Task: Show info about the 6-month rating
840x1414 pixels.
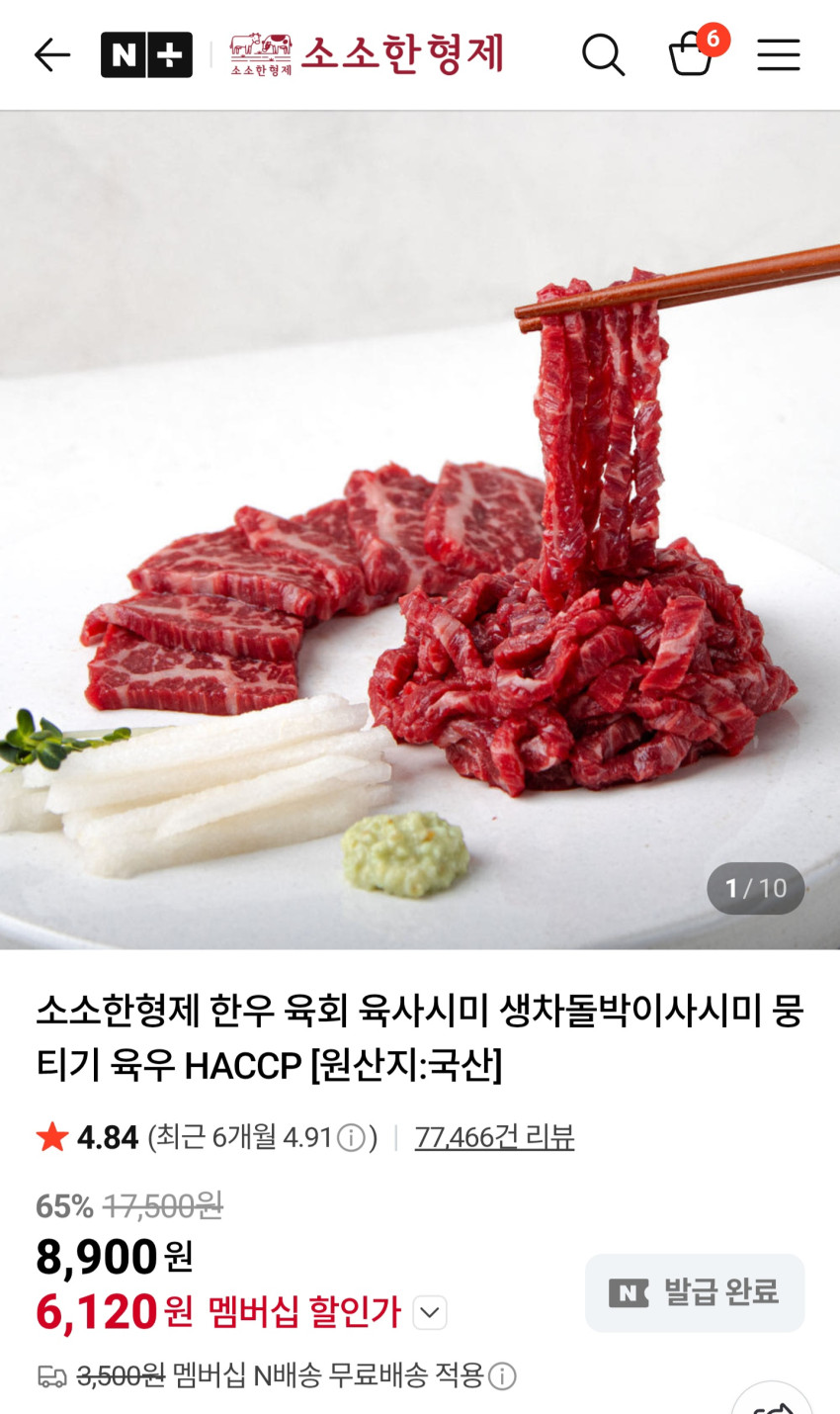Action: (352, 1138)
